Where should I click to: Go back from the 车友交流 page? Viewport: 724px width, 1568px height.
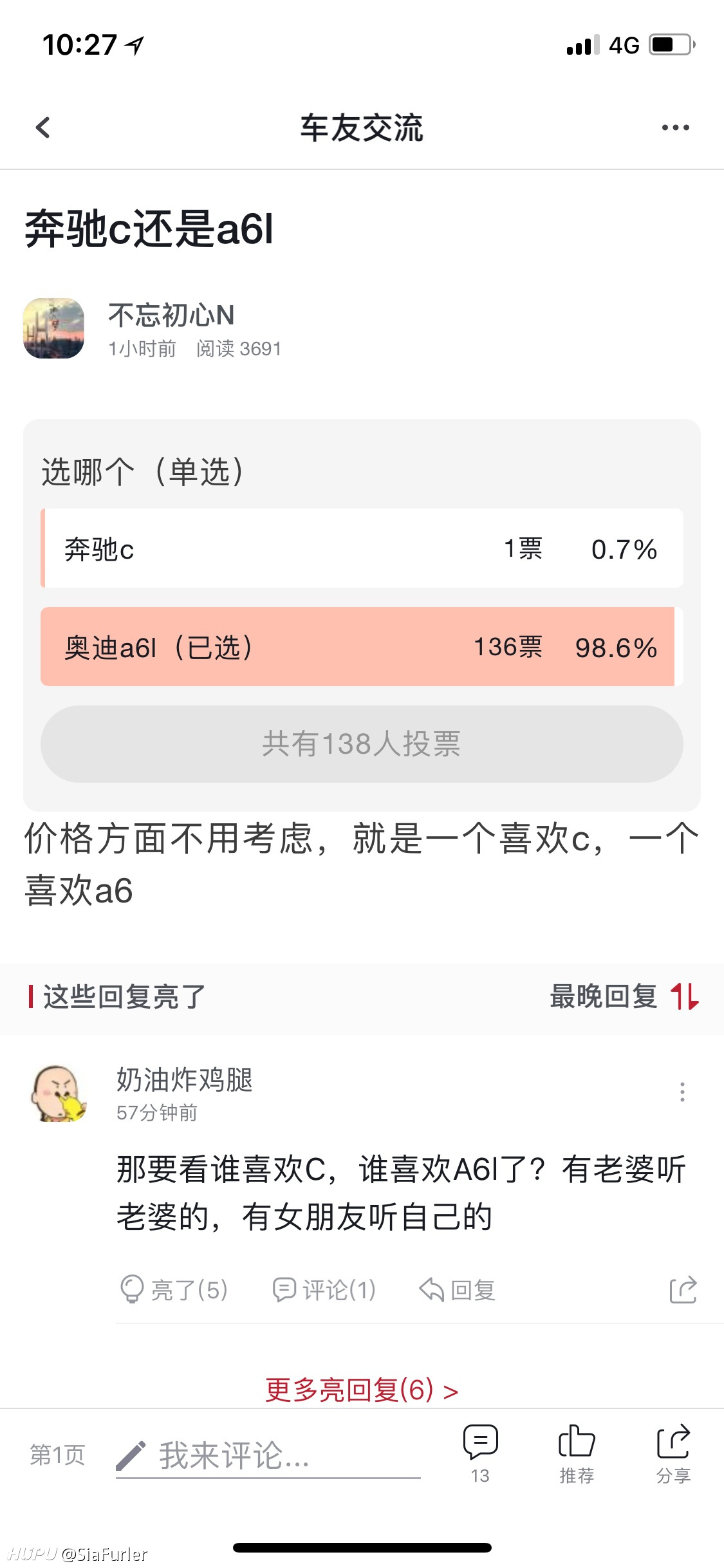click(43, 127)
